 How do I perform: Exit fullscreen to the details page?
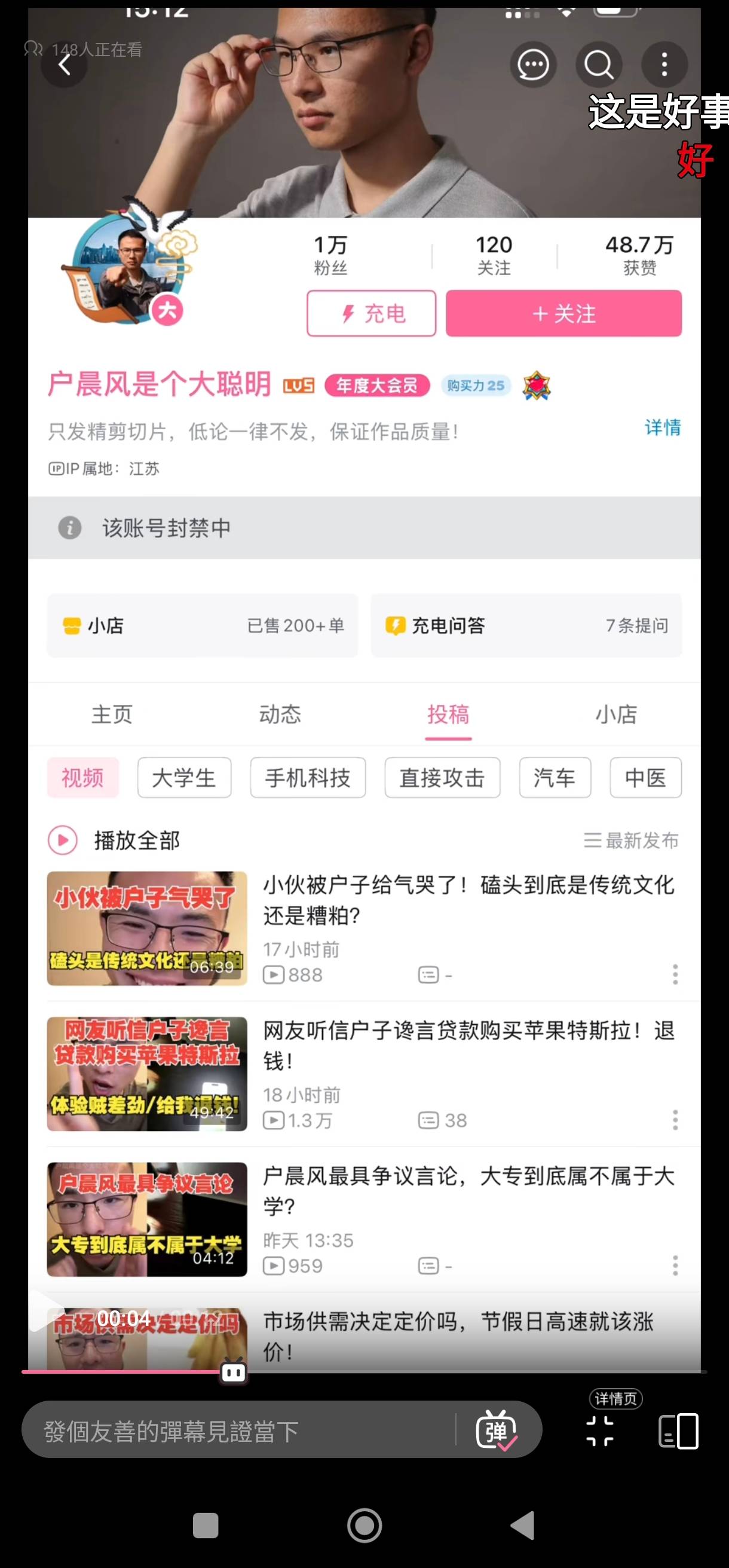pos(600,1431)
